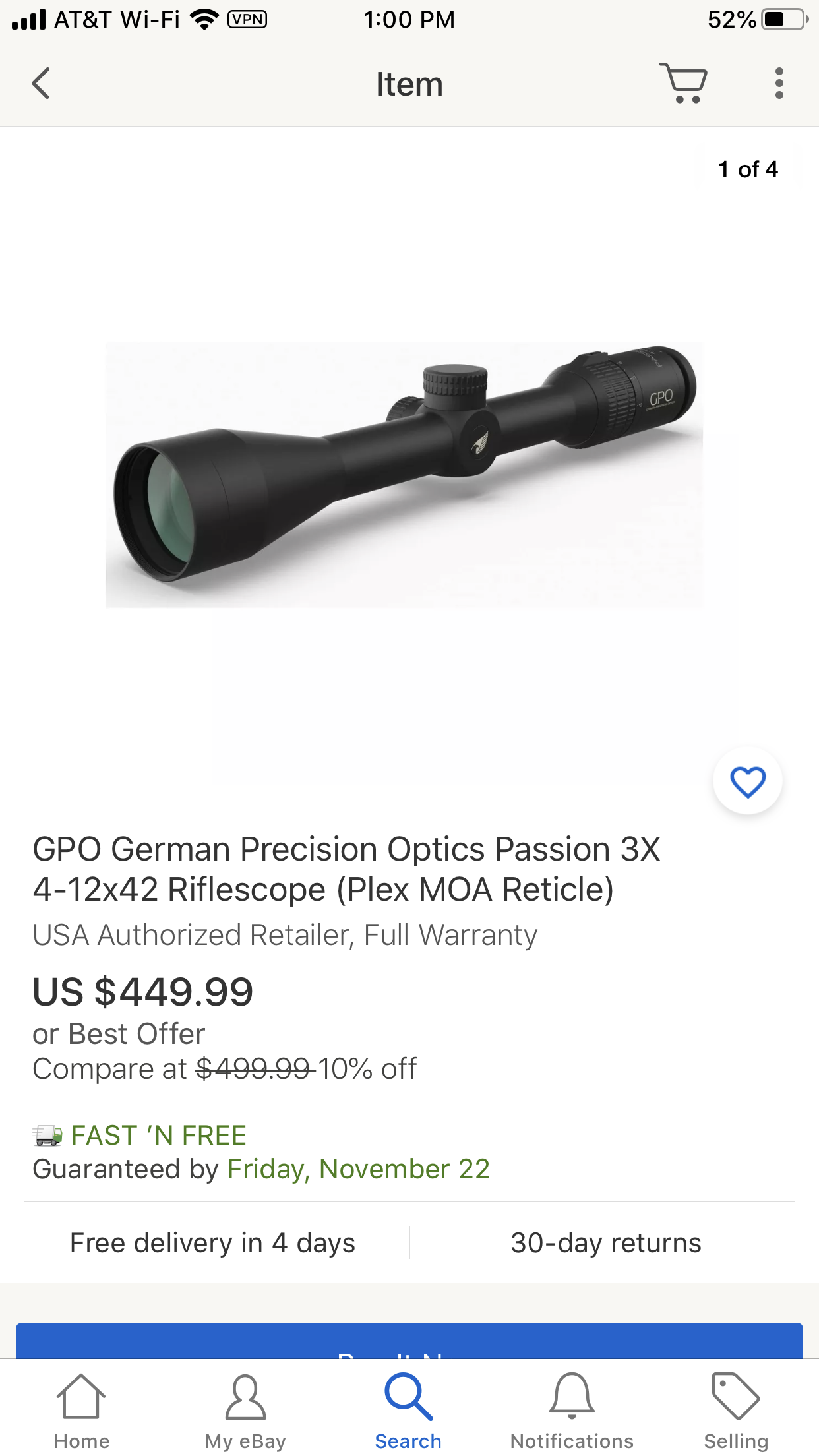Open the riflescope product photo
This screenshot has height=1456, width=819.
pos(404,475)
